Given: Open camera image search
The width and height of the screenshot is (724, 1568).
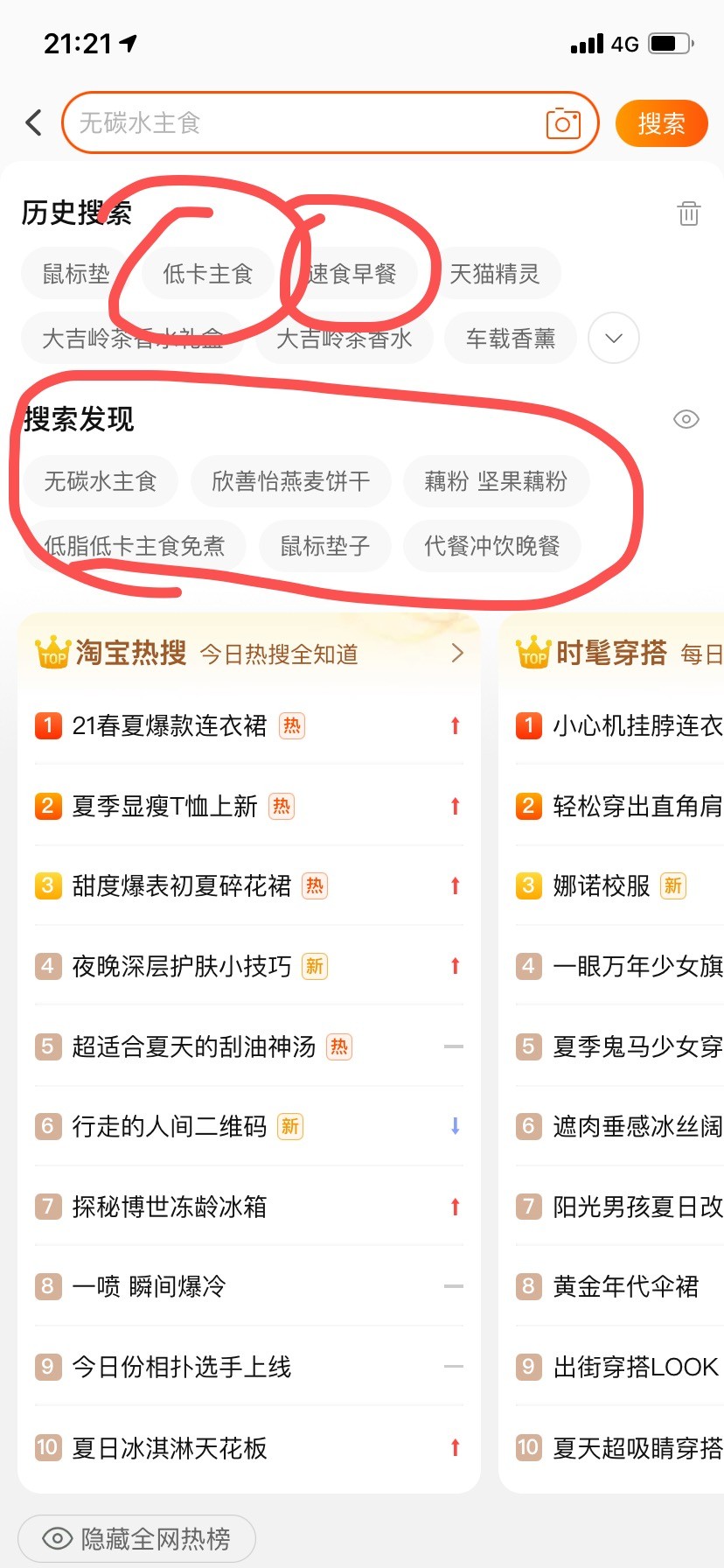Looking at the screenshot, I should point(563,123).
